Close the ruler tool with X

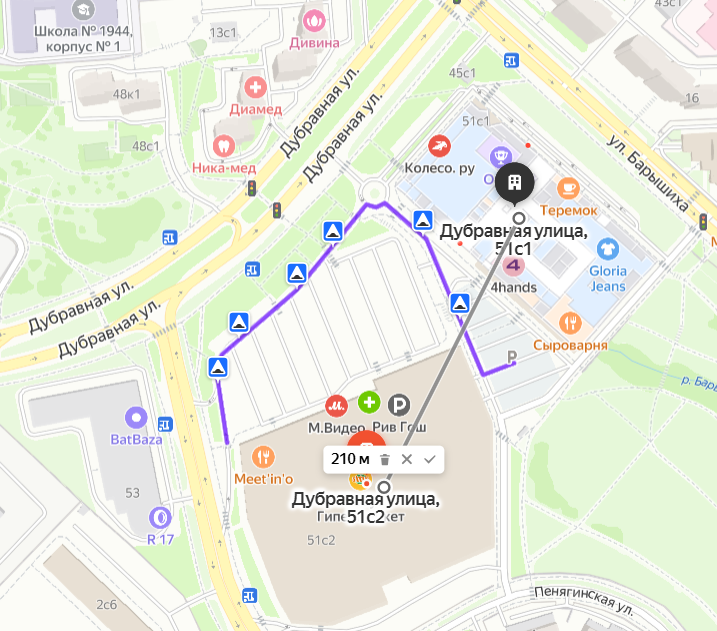point(406,459)
